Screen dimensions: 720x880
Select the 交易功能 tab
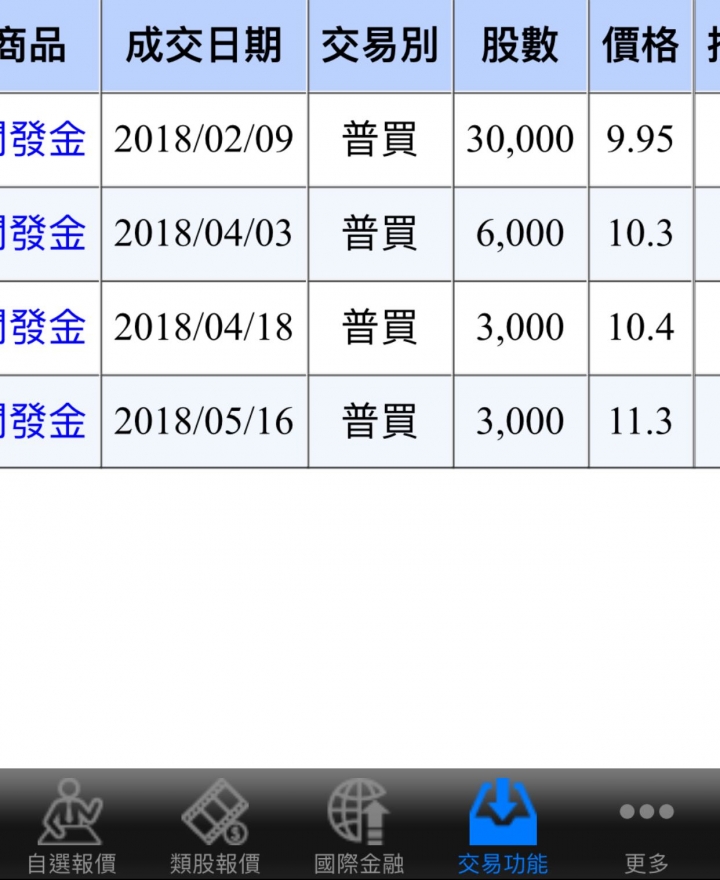point(503,826)
